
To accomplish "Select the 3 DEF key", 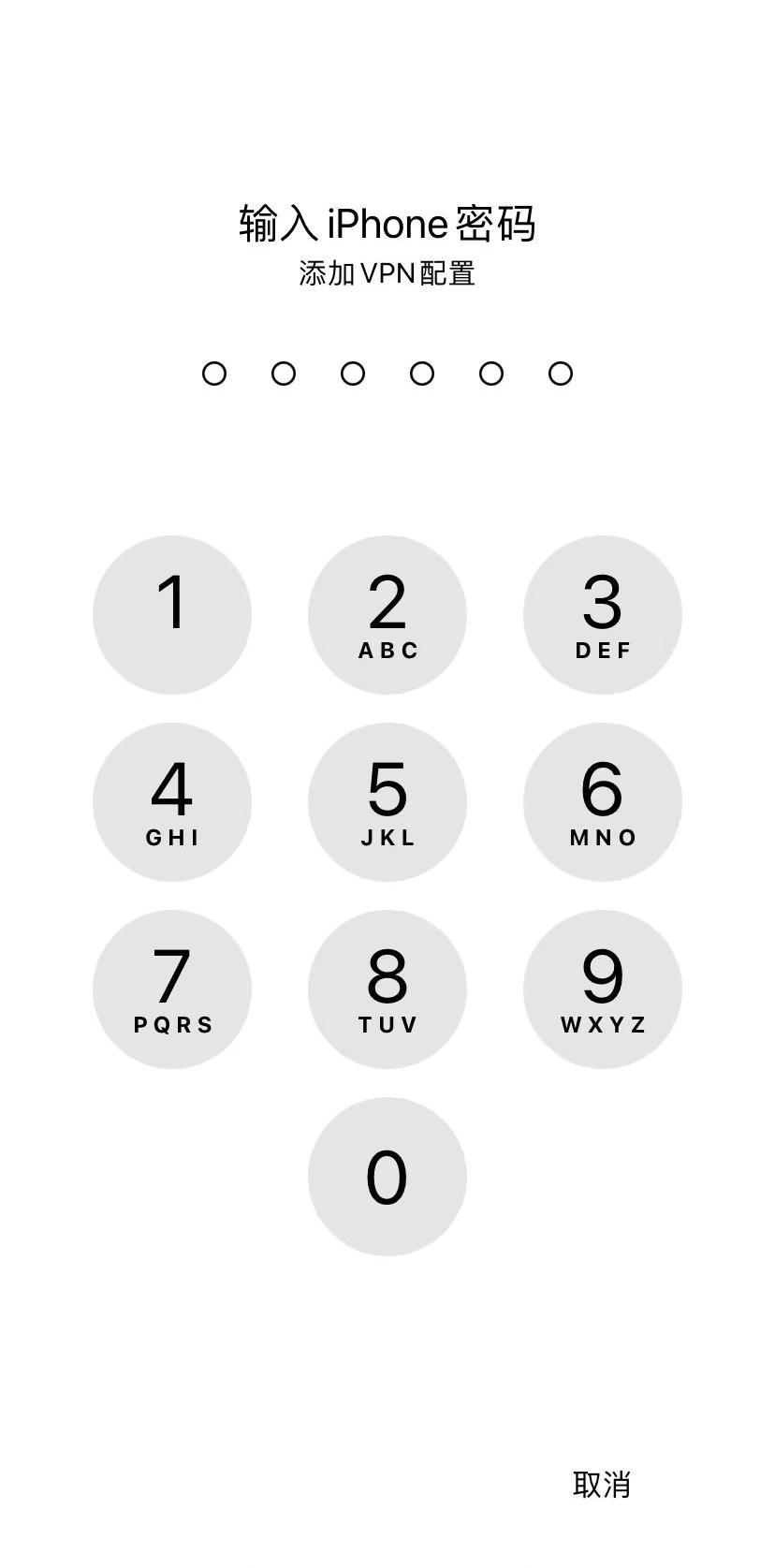I will click(602, 615).
